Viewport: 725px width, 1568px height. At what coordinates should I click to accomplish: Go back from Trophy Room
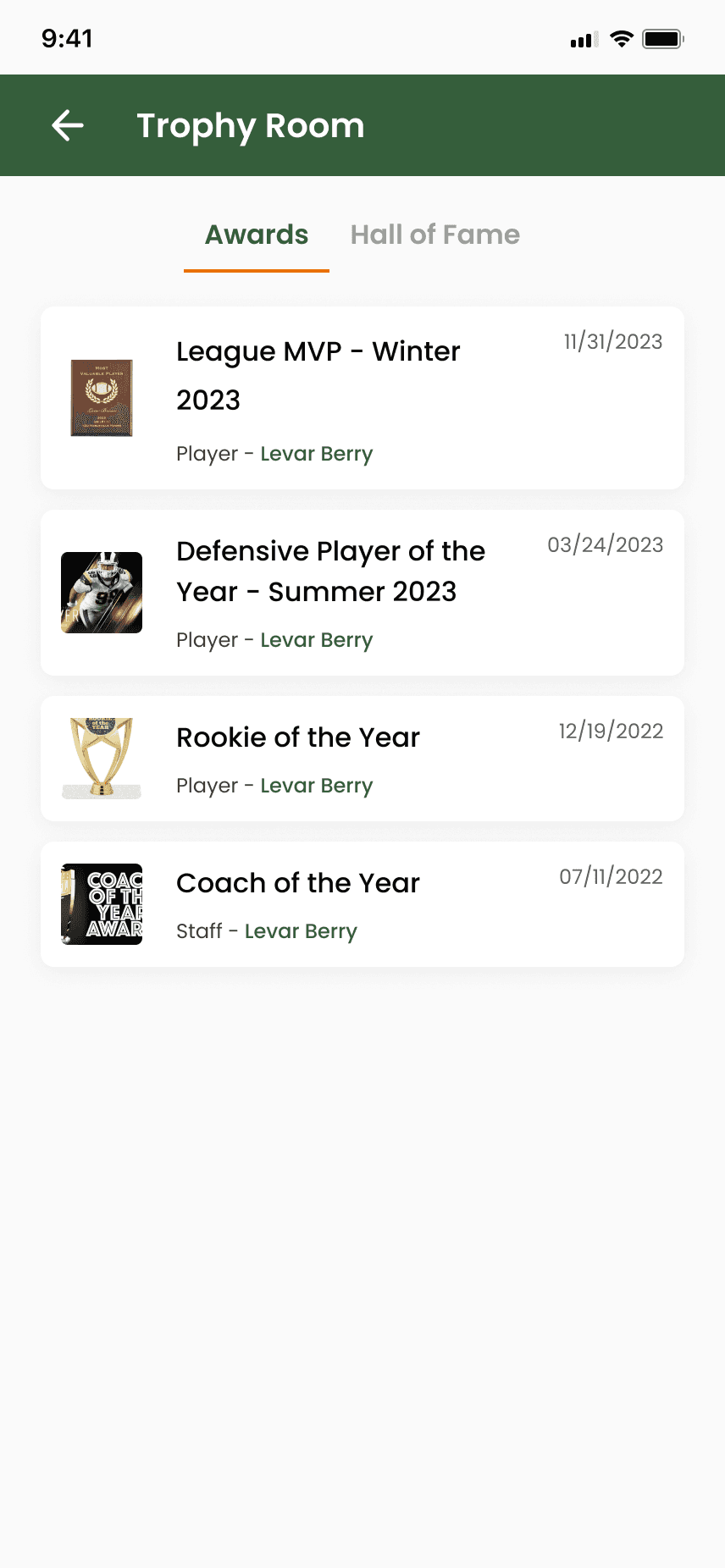(68, 125)
